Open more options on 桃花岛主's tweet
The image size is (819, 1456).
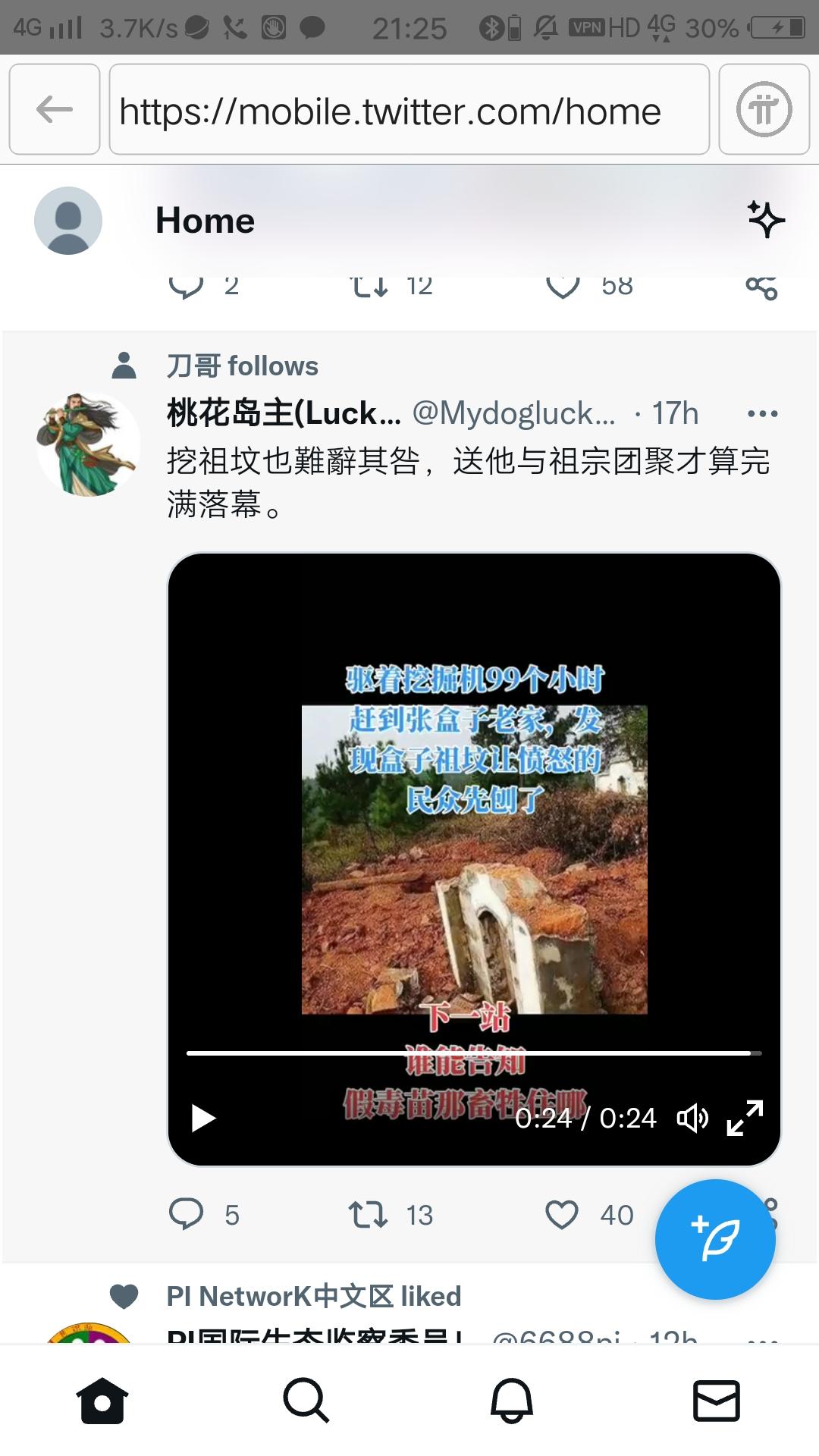[762, 414]
